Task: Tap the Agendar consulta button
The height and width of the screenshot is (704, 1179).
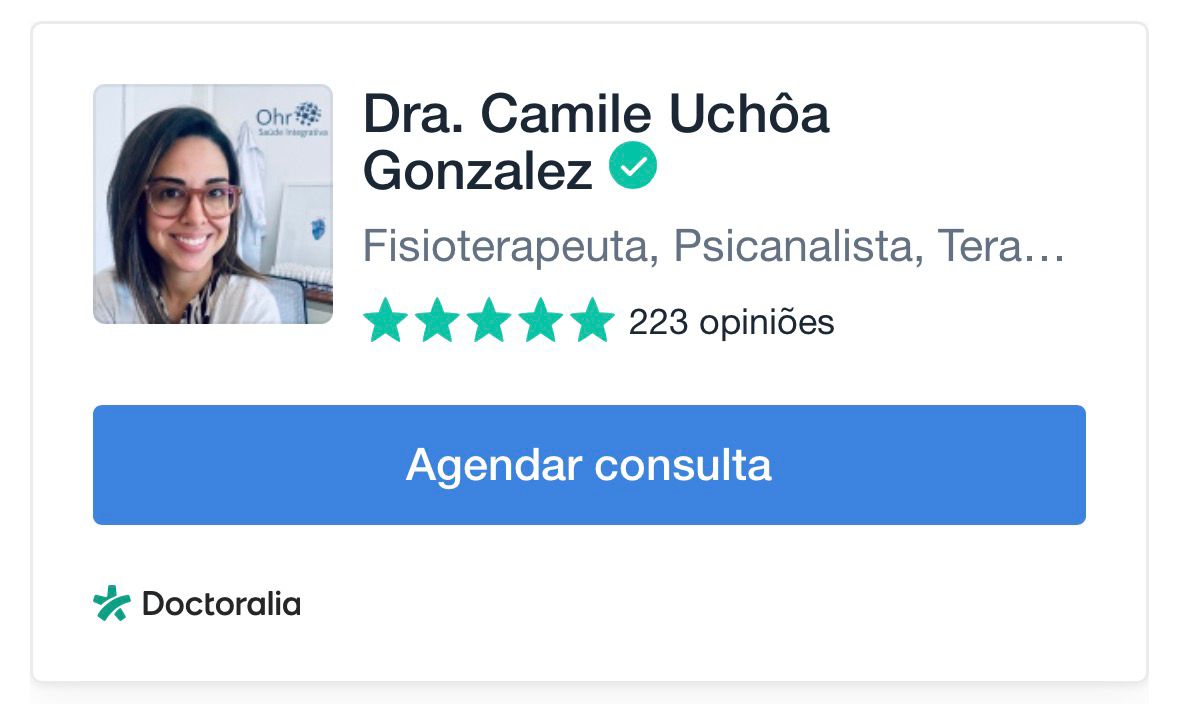Action: (x=589, y=465)
